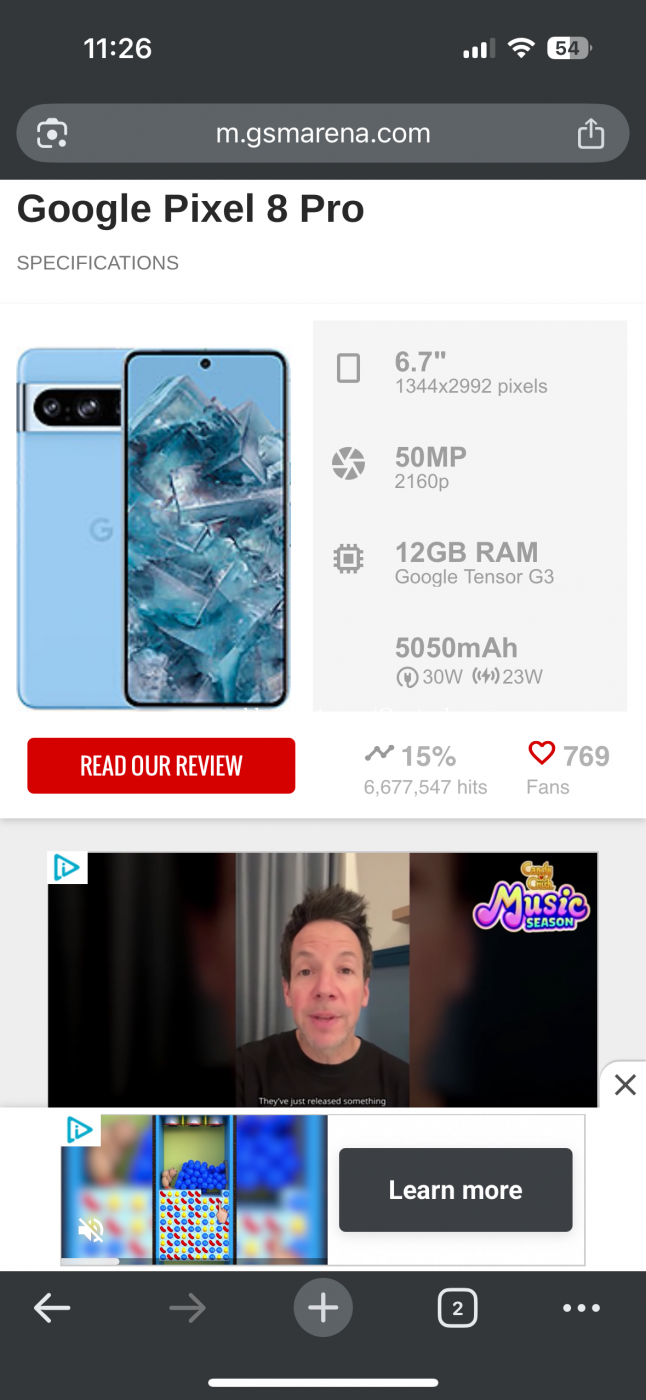Go back to the previous page
Screen dimensions: 646x1400
point(52,1308)
